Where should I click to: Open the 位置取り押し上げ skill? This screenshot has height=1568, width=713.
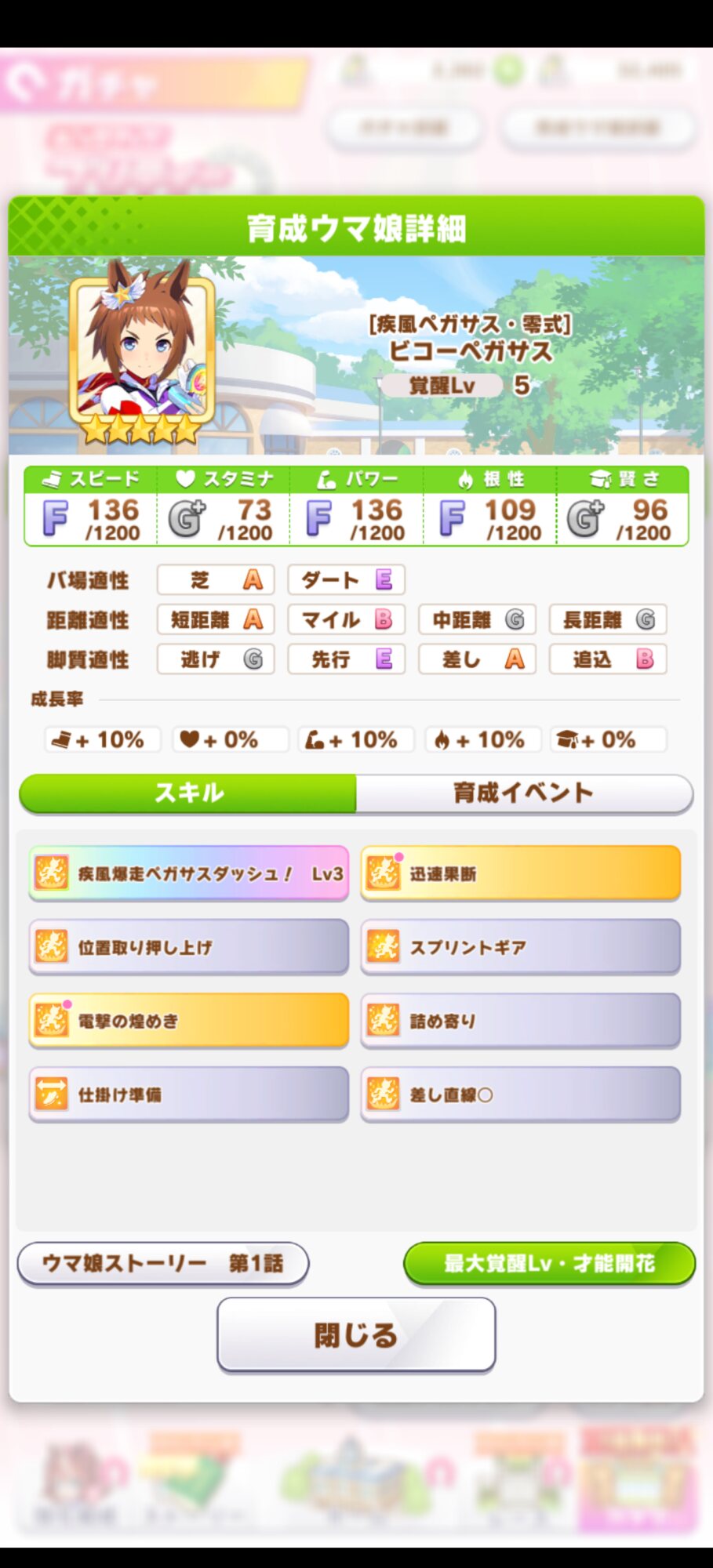click(x=189, y=946)
